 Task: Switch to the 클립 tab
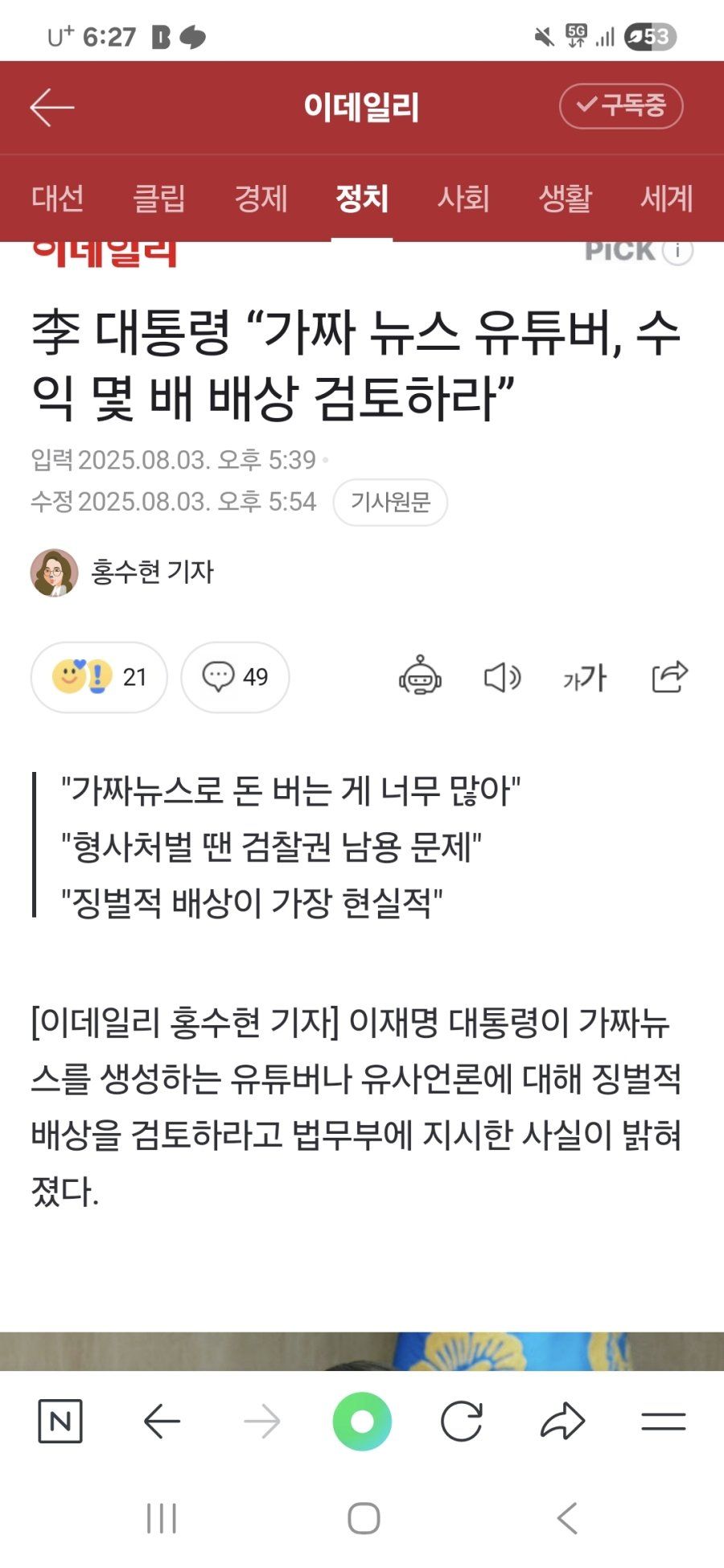coord(158,198)
